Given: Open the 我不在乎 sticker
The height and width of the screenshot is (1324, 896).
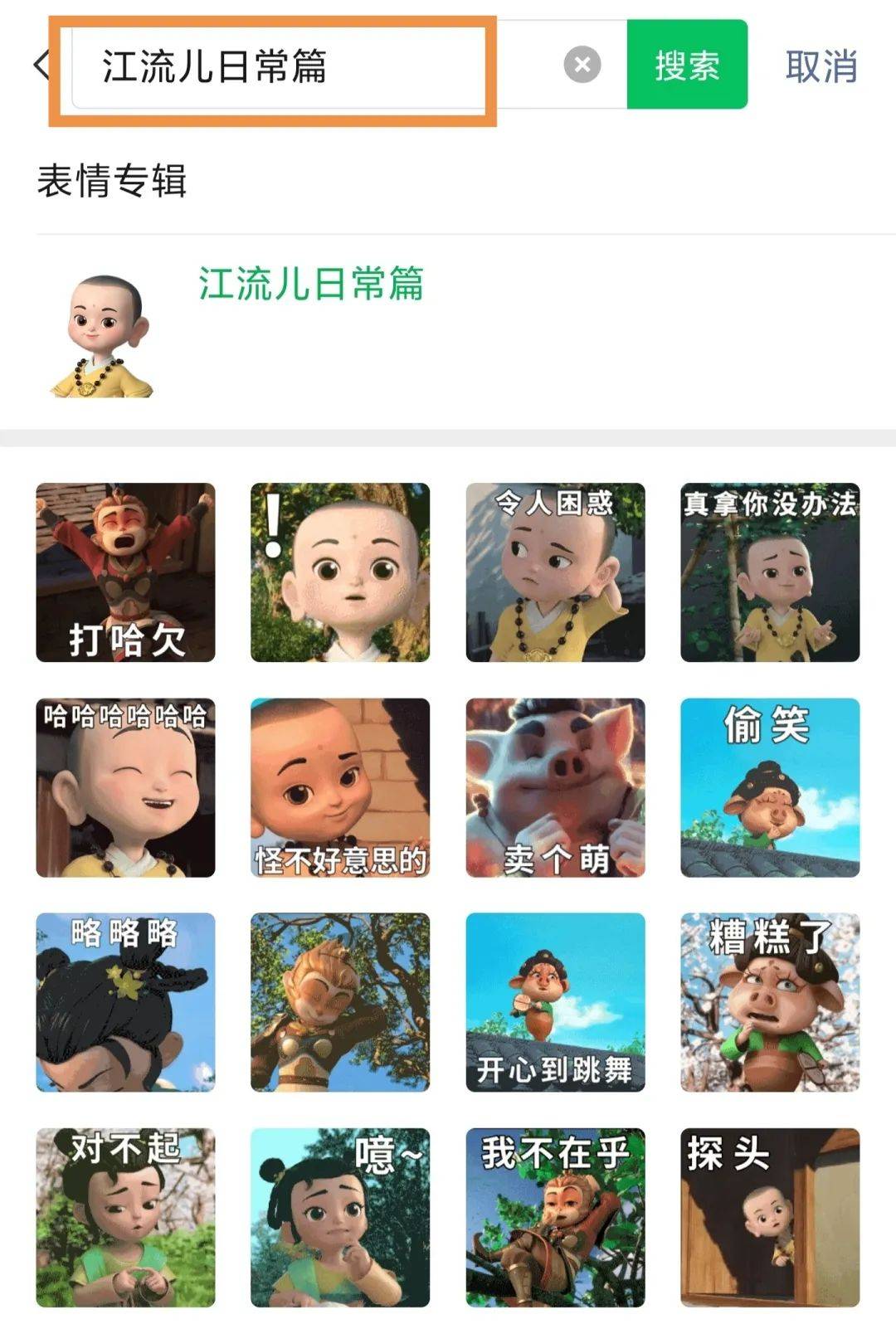Looking at the screenshot, I should coord(555,1217).
